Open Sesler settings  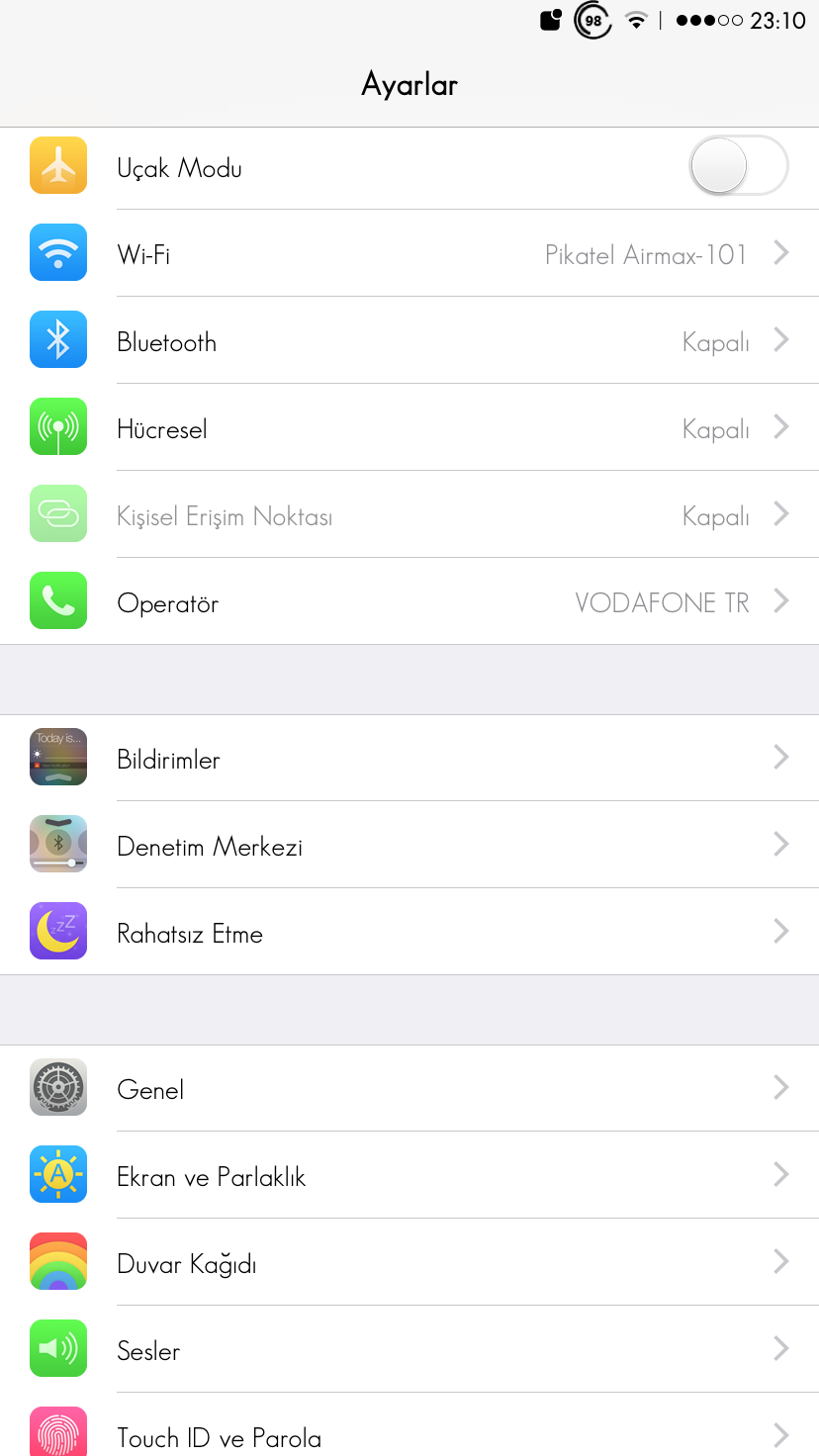pos(409,1349)
